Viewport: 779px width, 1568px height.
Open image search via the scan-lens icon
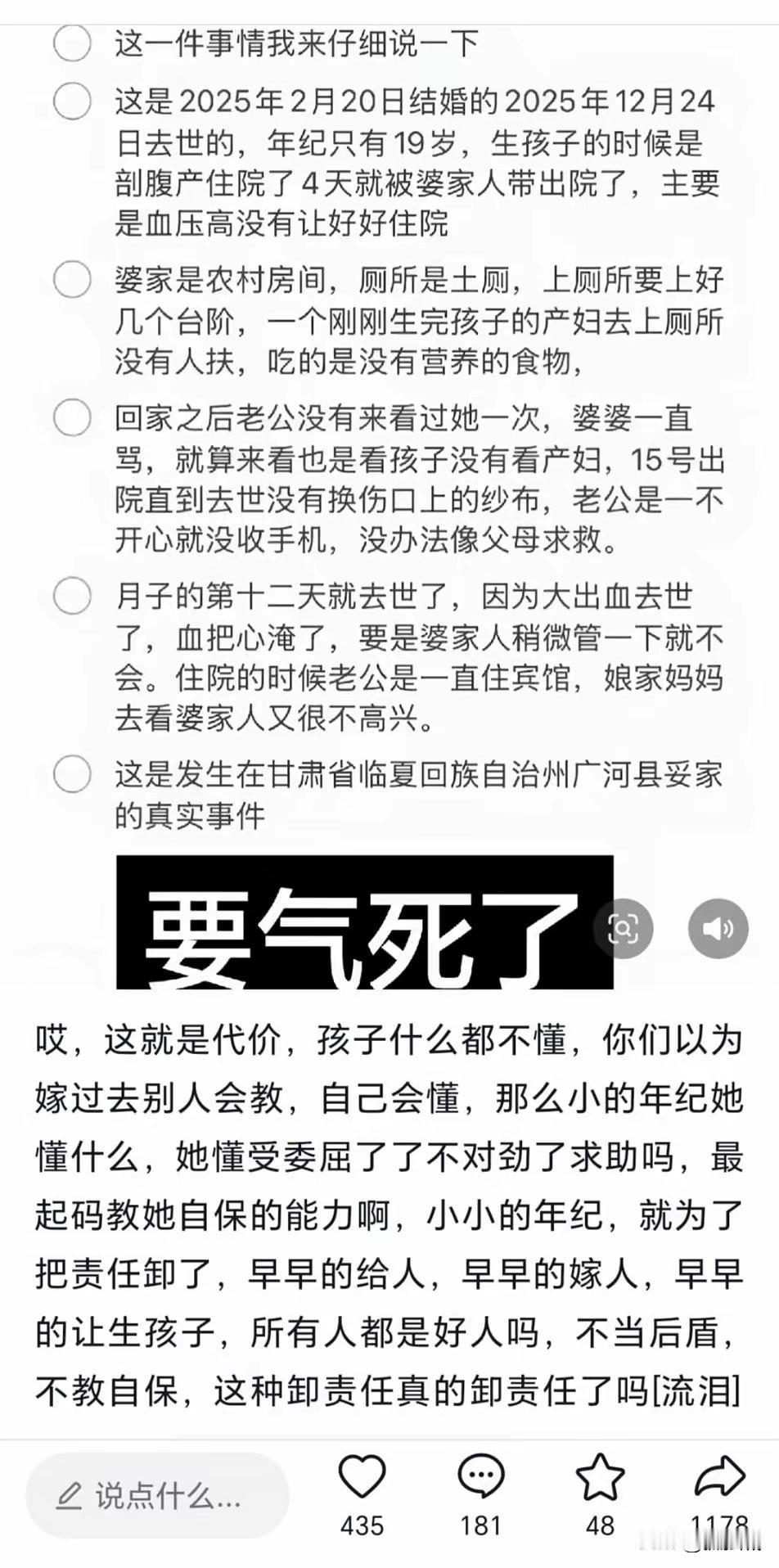[624, 928]
